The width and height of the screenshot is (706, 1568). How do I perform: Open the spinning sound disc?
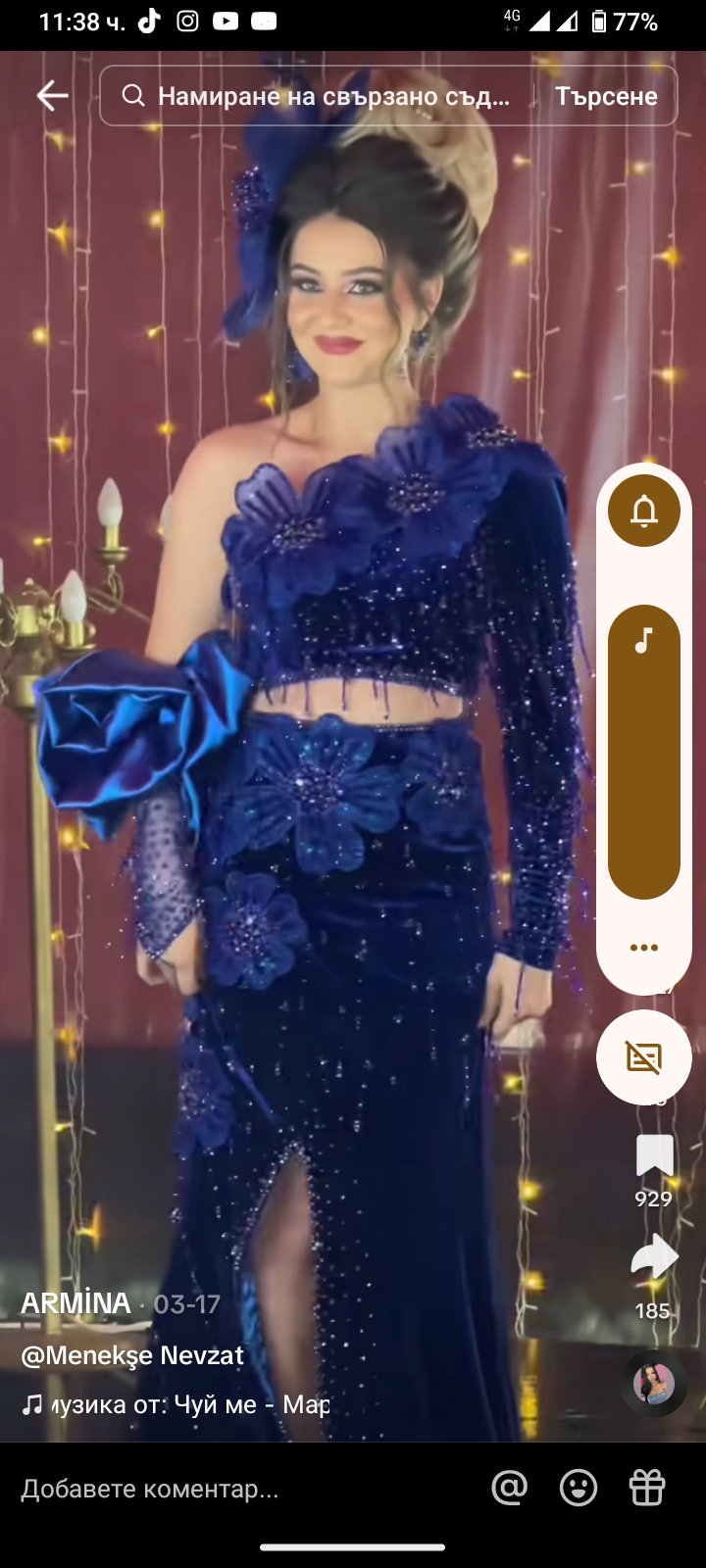pos(654,1384)
